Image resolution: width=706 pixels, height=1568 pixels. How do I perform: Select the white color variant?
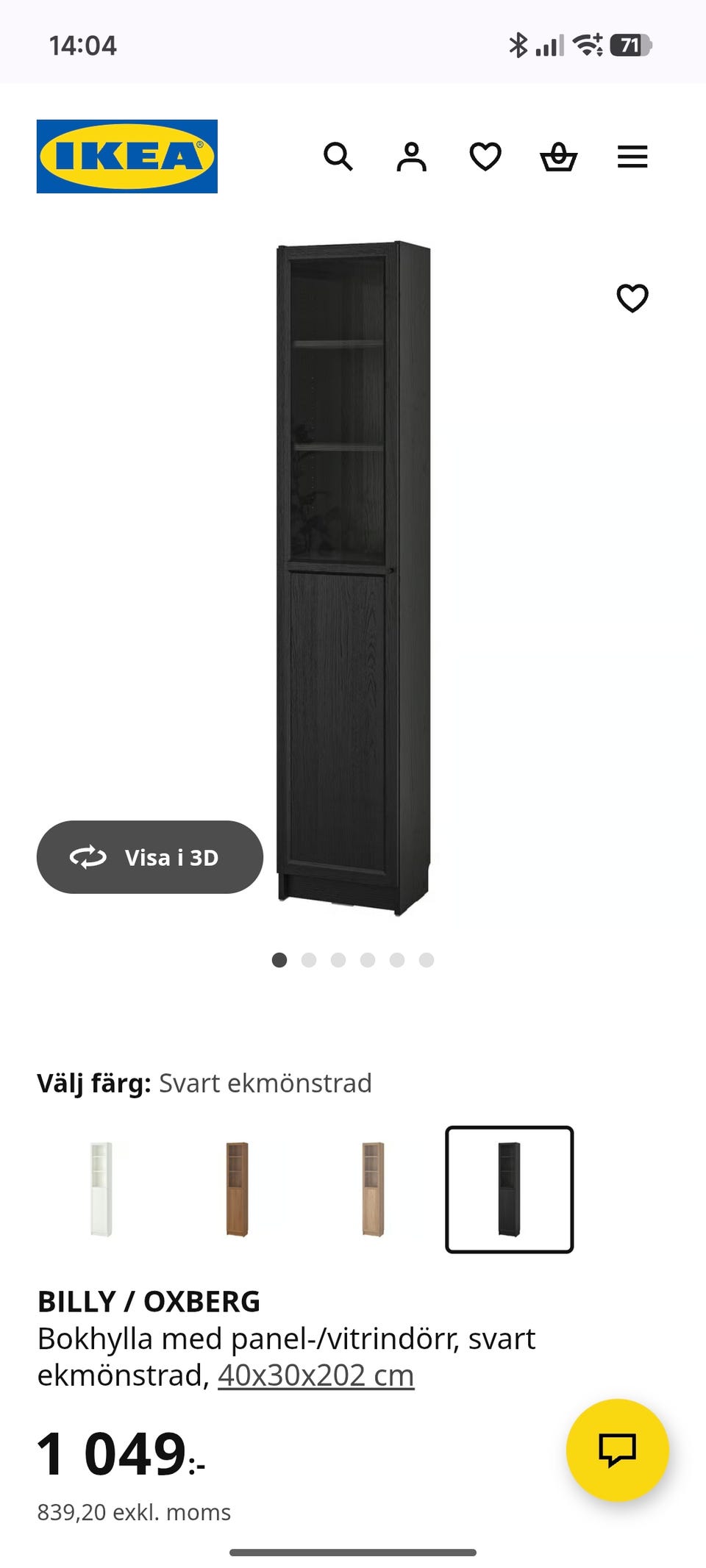point(101,1189)
